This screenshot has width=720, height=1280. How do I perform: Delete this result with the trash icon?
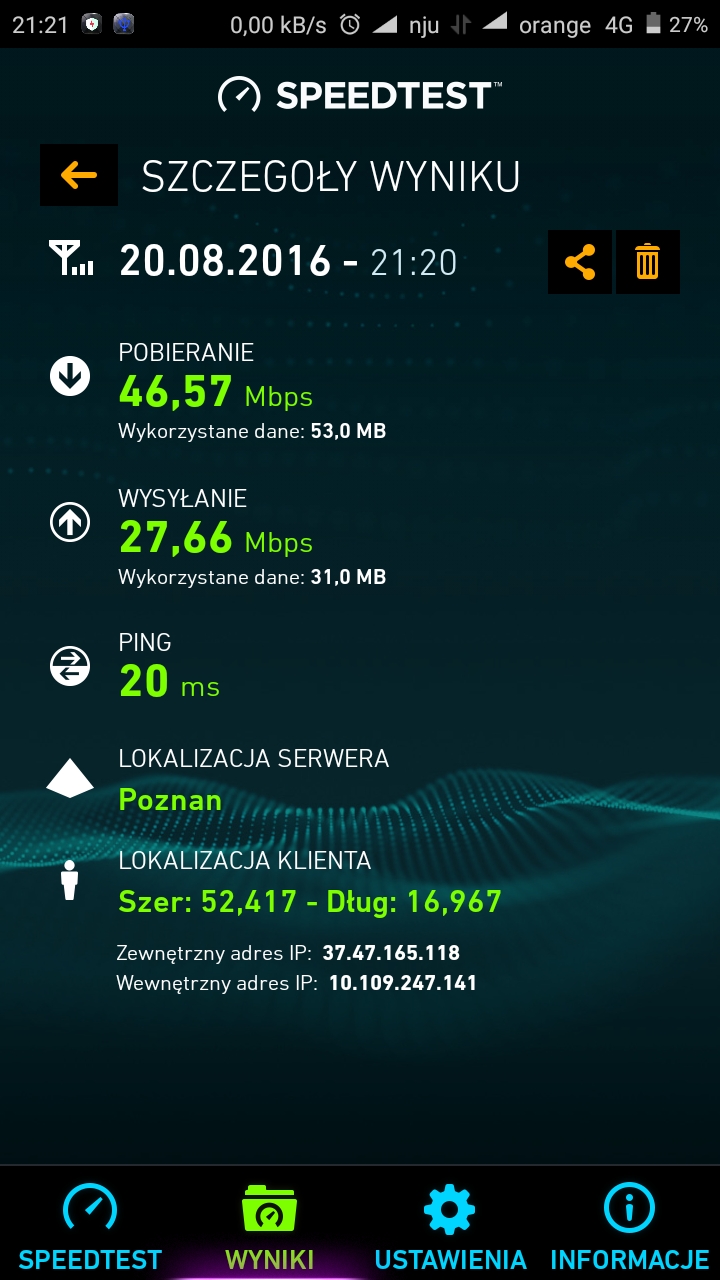[648, 262]
